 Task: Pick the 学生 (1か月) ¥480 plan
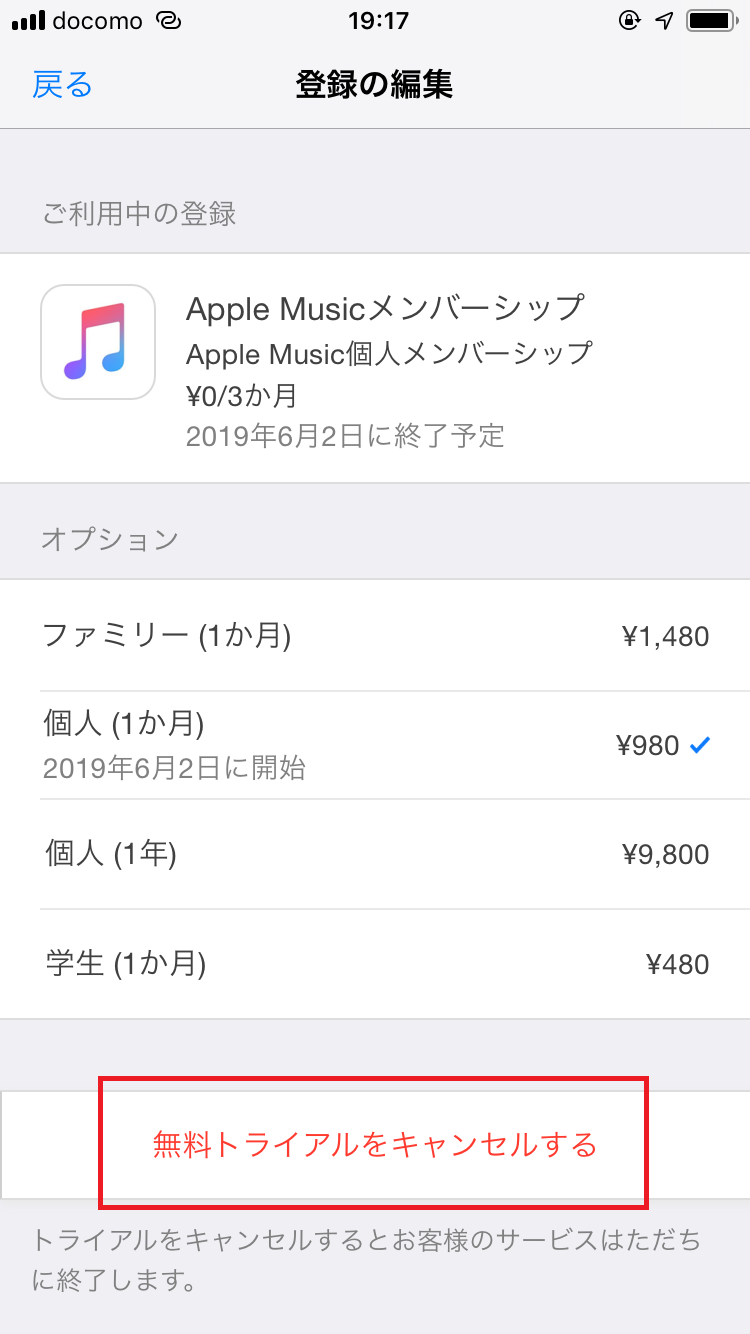pos(375,964)
